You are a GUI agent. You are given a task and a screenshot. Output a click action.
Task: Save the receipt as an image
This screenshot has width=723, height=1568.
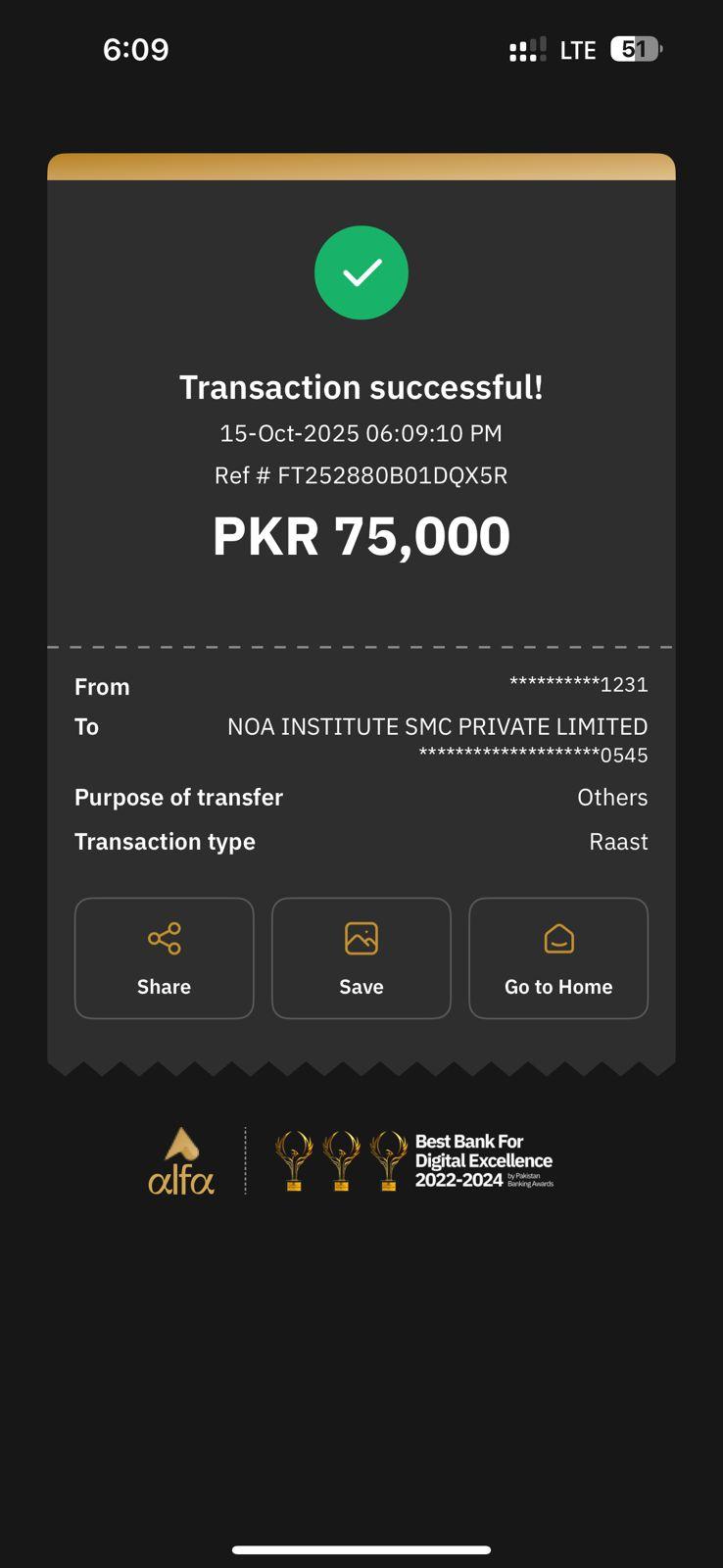(361, 957)
